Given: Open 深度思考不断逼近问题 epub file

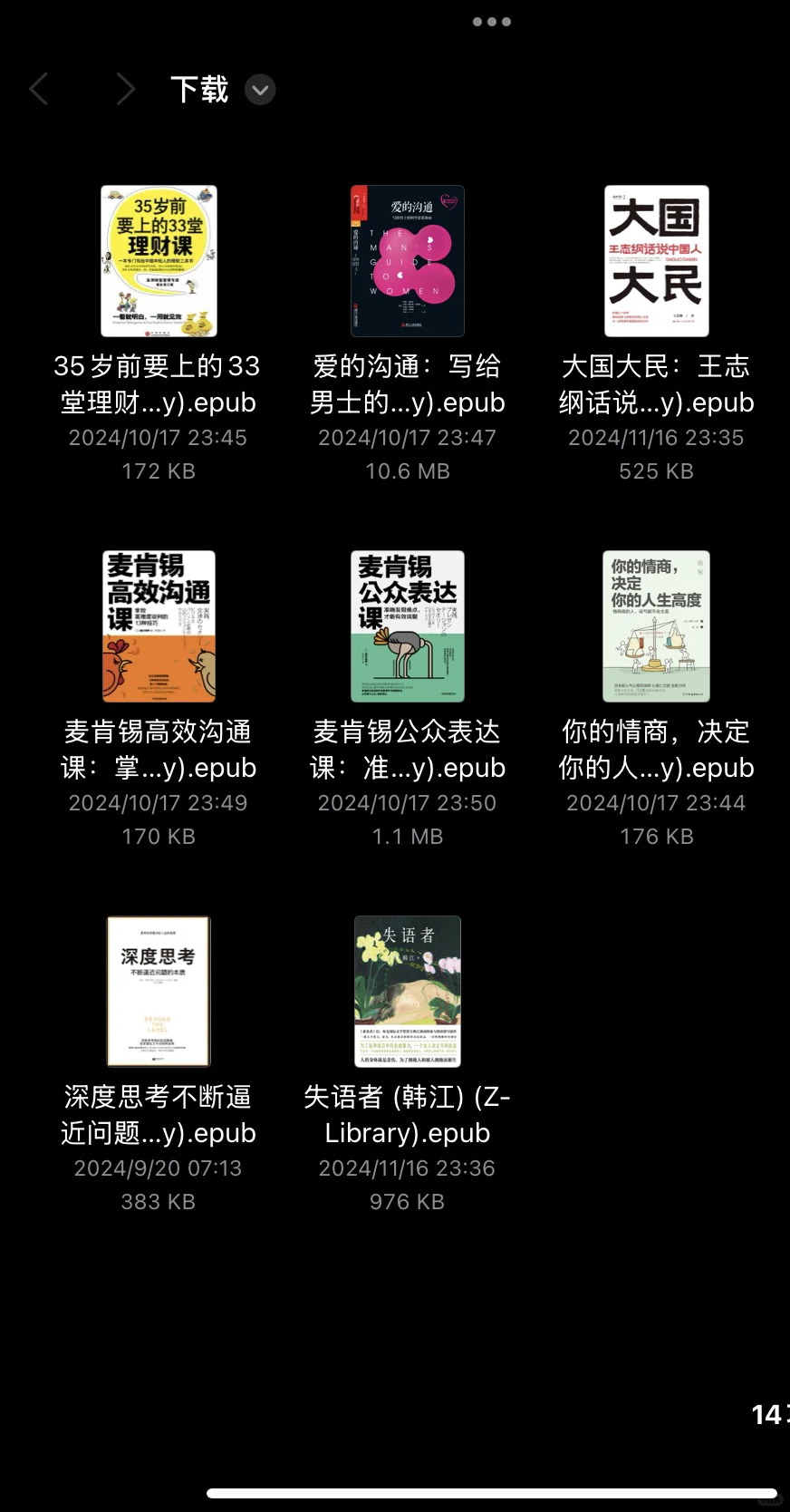Looking at the screenshot, I should pyautogui.click(x=159, y=992).
